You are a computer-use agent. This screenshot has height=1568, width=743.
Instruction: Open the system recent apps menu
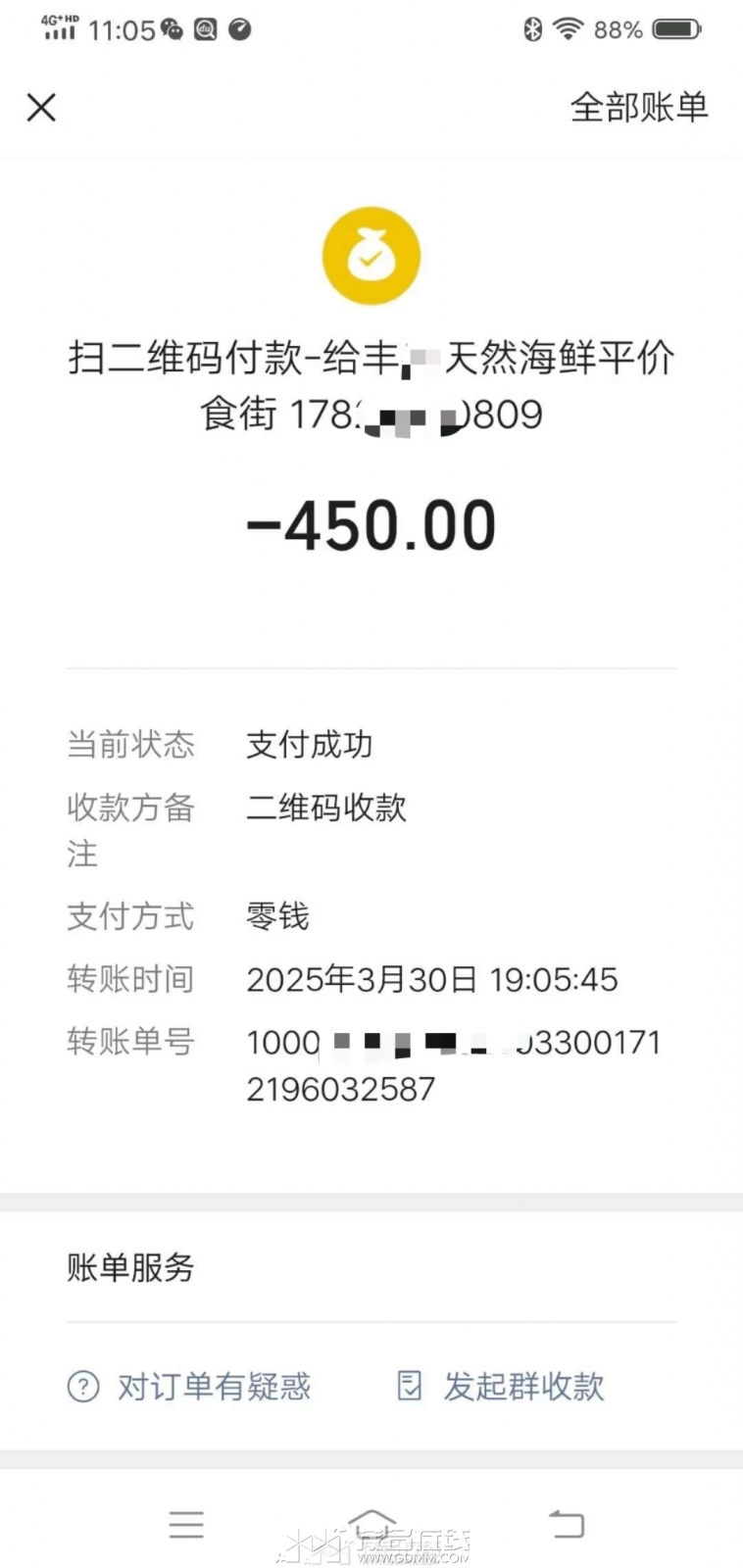pos(186,1524)
